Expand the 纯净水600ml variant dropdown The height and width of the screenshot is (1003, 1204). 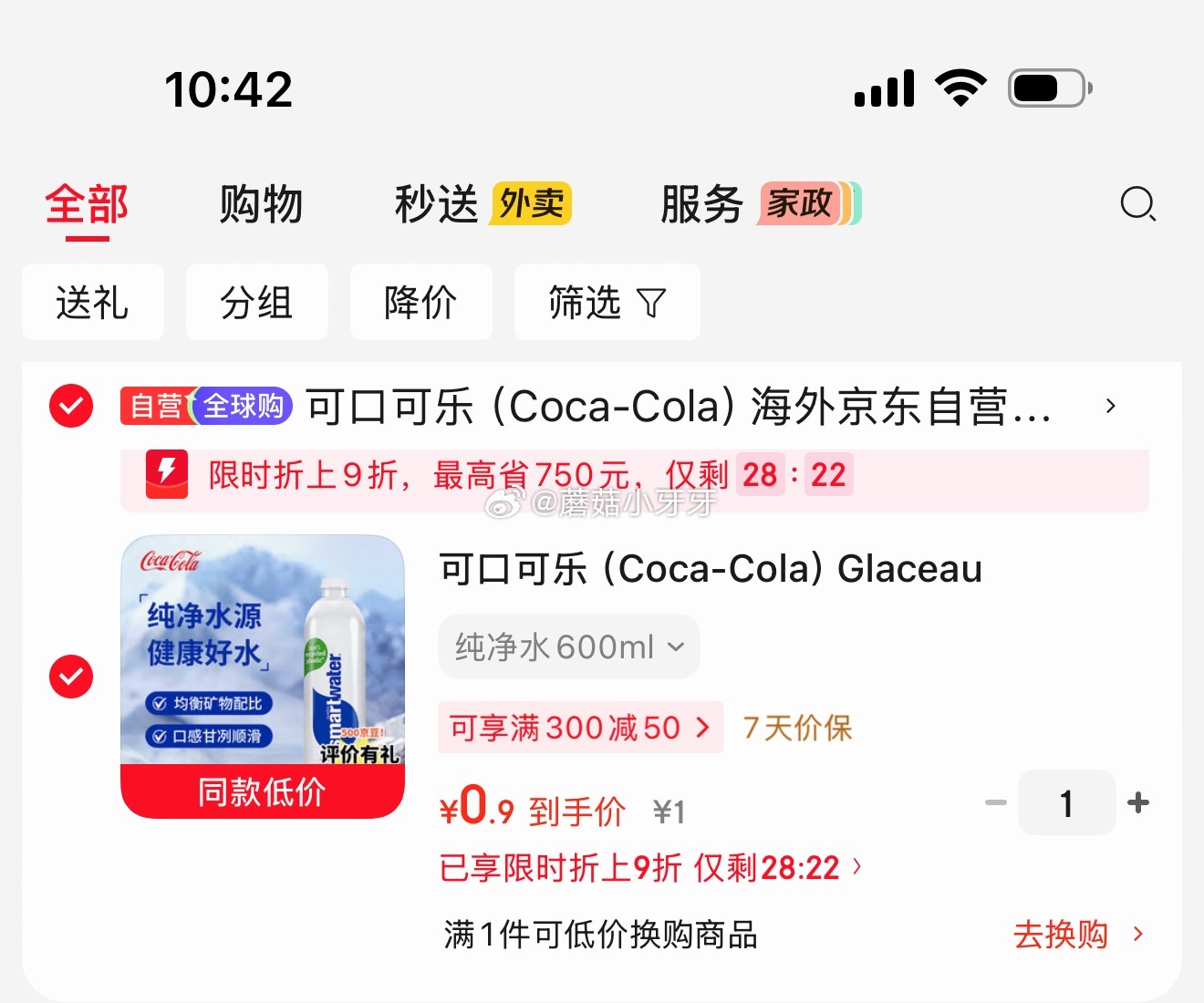click(x=568, y=647)
